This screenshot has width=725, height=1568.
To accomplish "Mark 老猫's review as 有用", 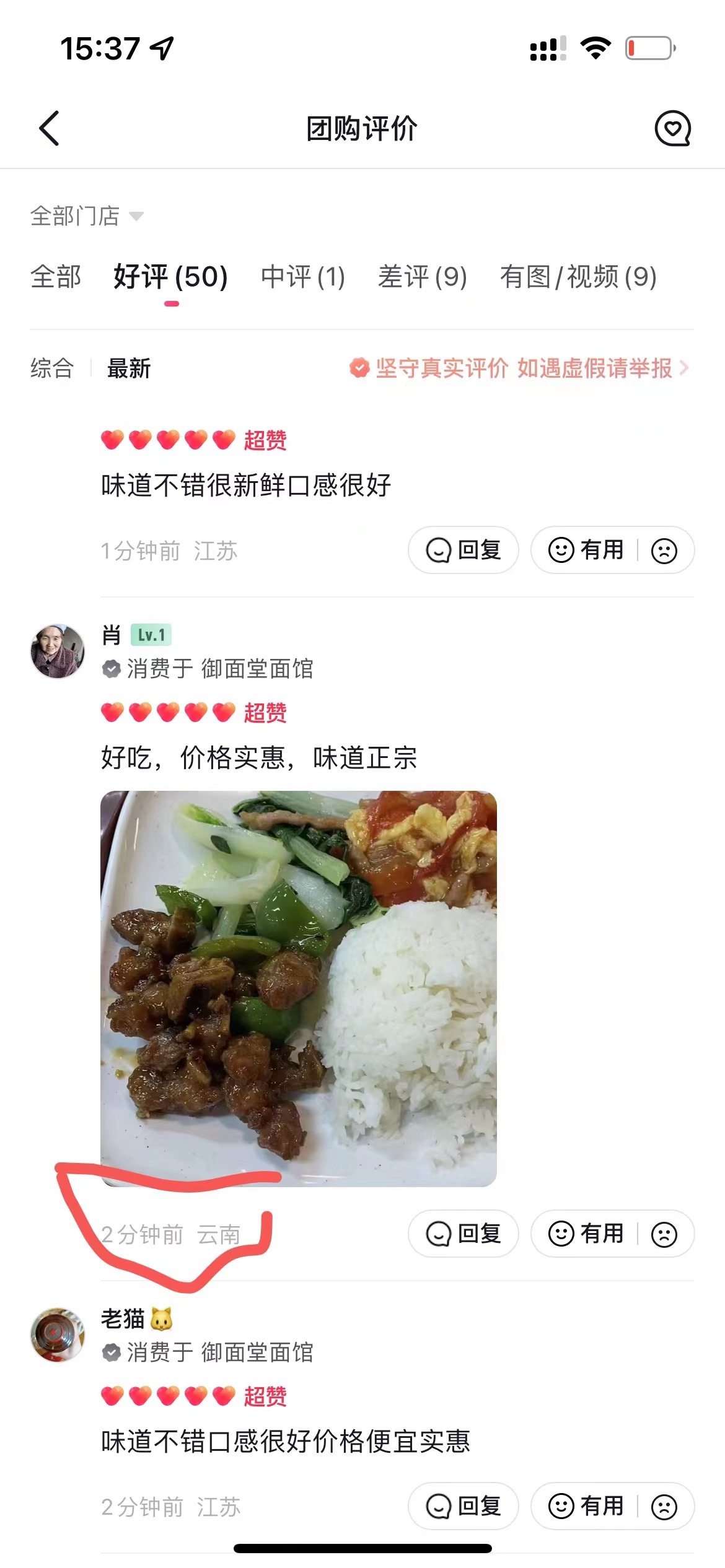I will tap(586, 1506).
